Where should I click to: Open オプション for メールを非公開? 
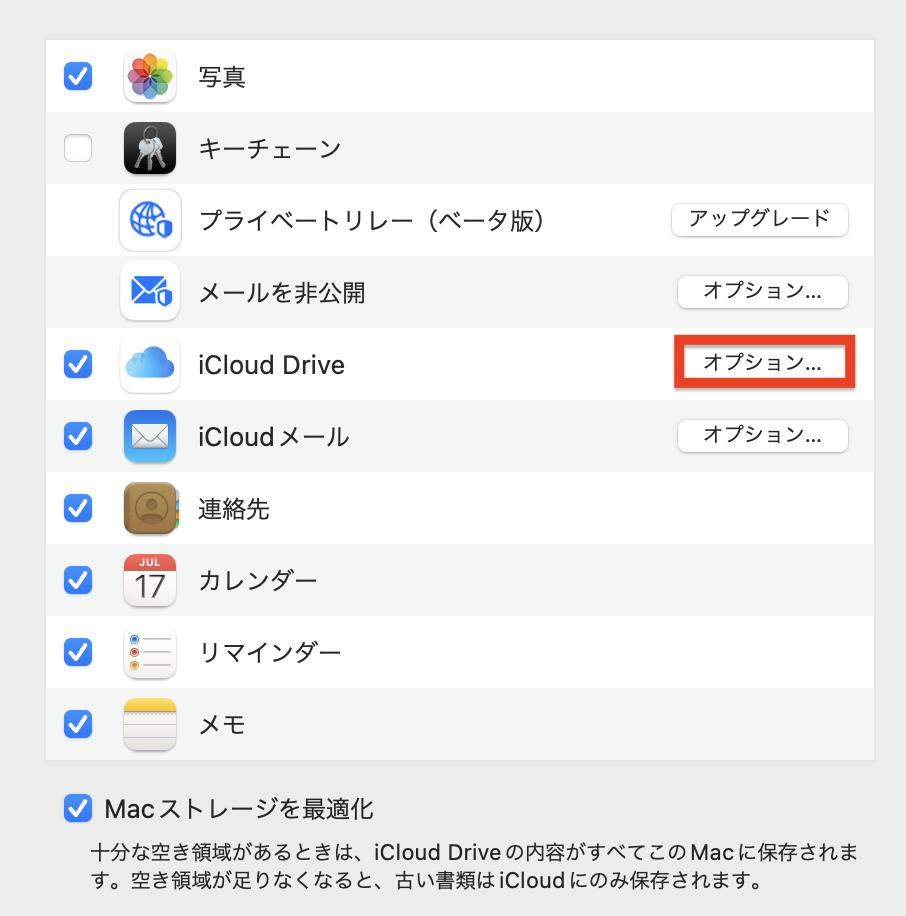[x=762, y=291]
